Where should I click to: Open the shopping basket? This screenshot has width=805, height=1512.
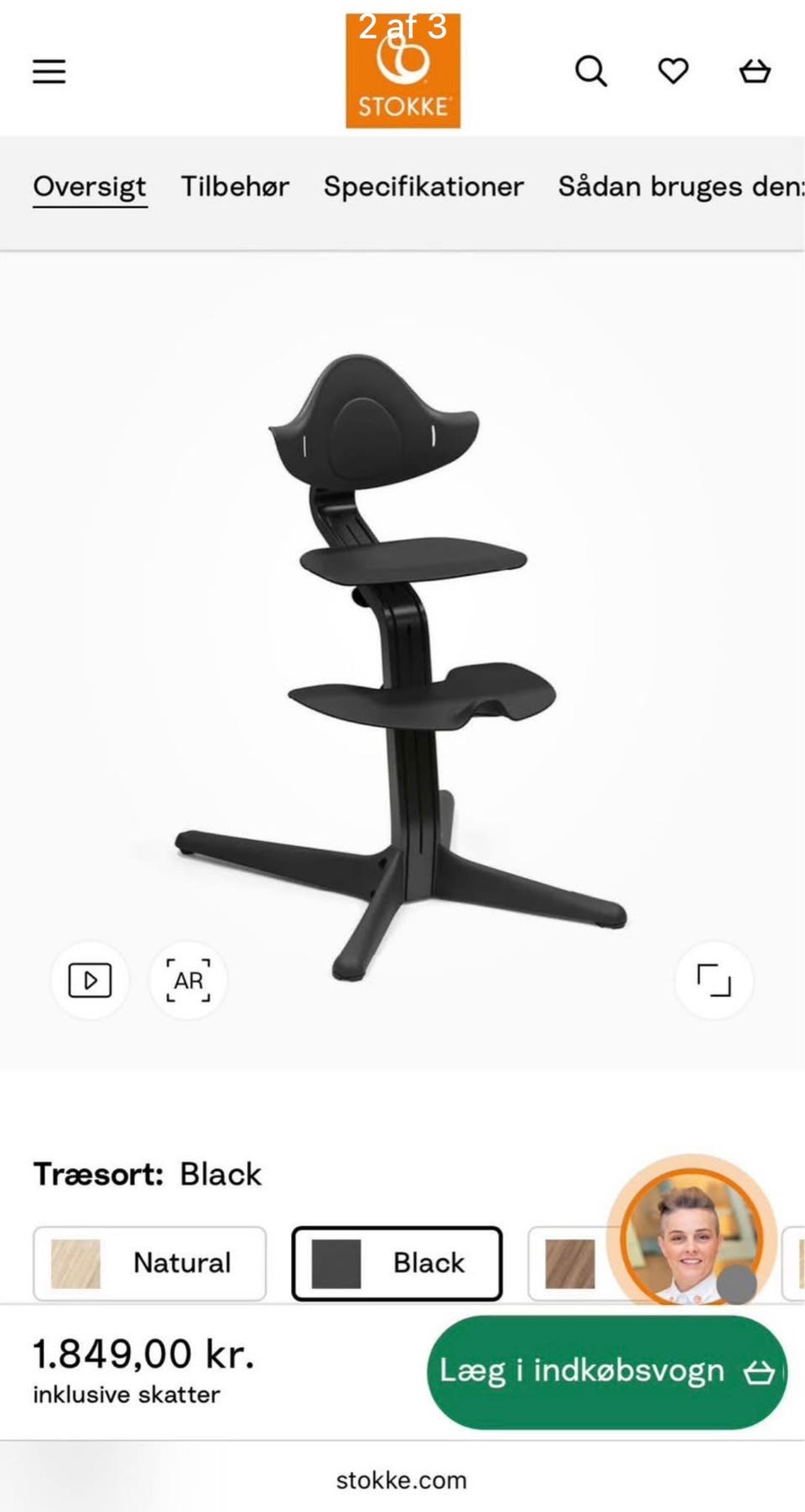(x=755, y=71)
